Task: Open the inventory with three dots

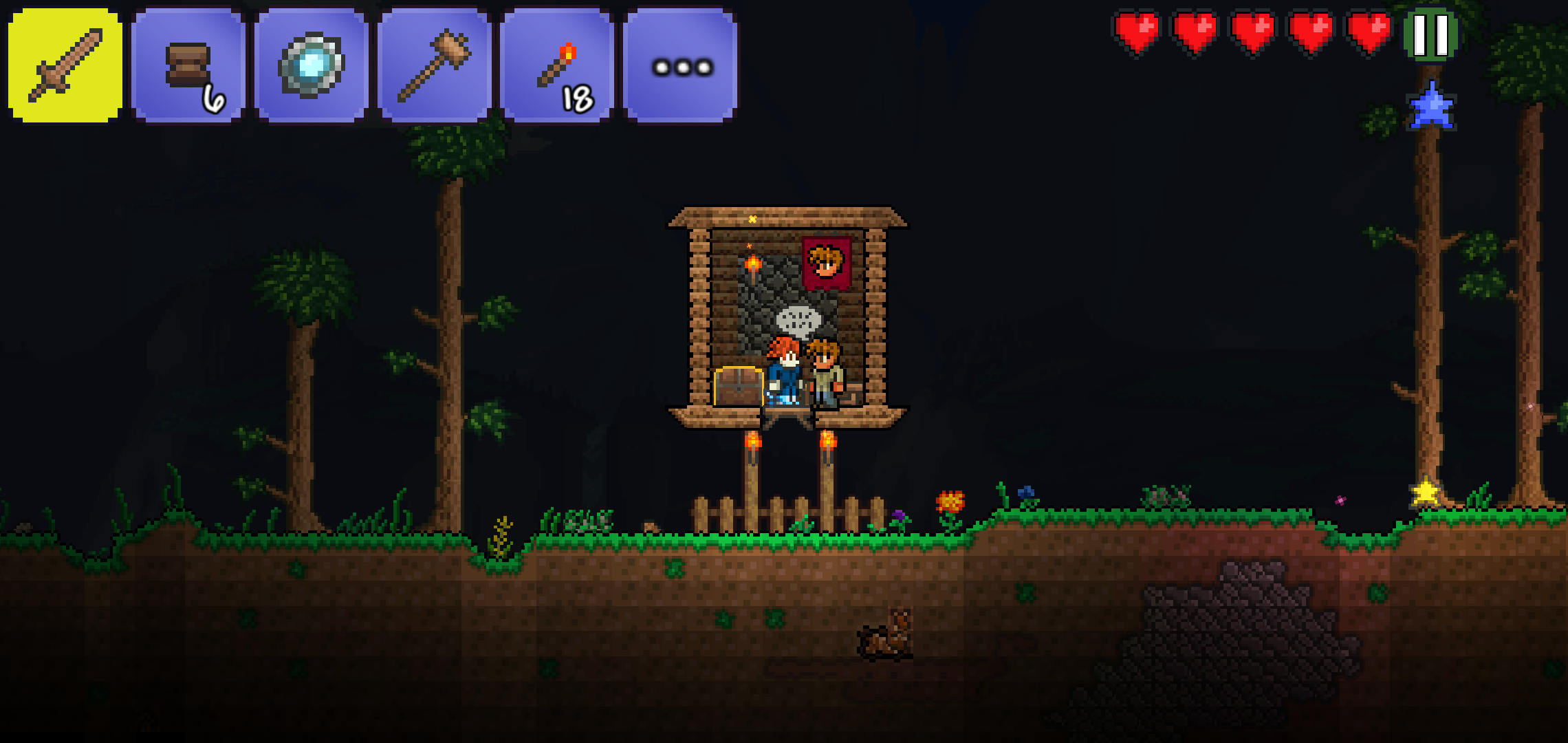Action: pos(681,66)
